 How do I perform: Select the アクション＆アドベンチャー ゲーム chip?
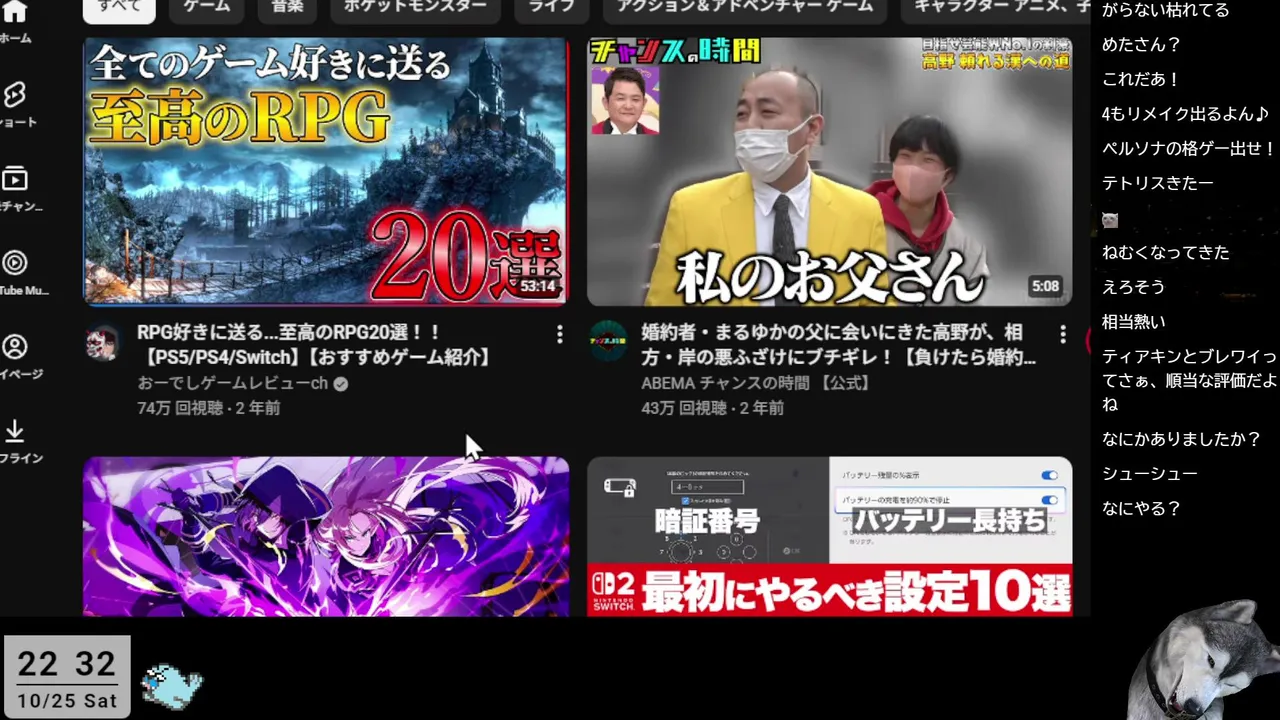click(x=744, y=6)
